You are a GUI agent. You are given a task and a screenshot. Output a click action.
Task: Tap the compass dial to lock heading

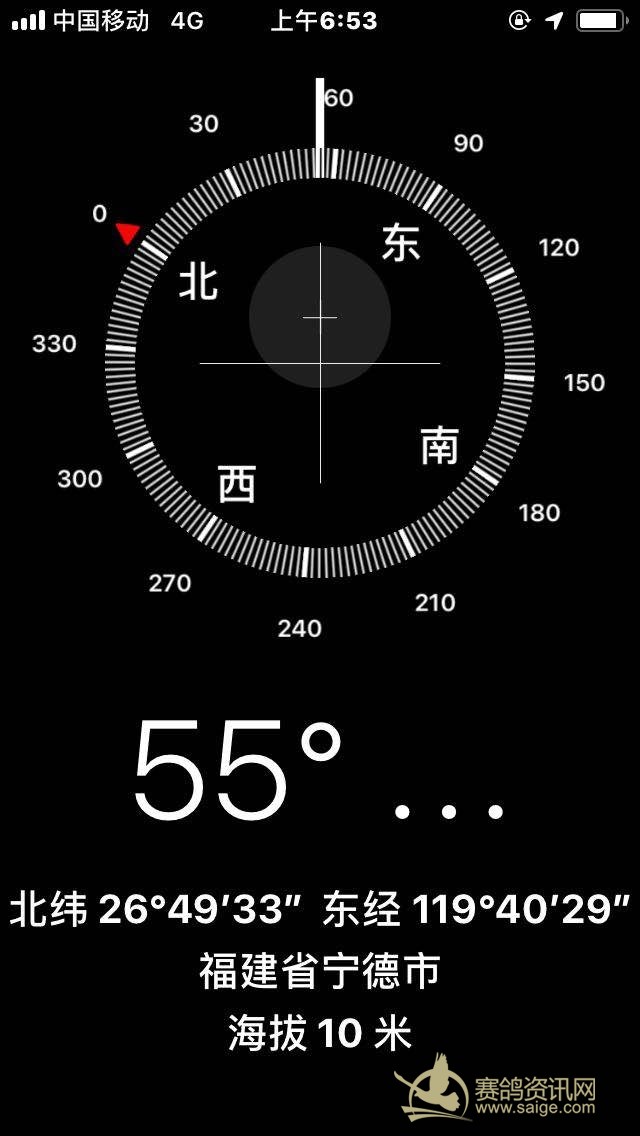point(320,362)
